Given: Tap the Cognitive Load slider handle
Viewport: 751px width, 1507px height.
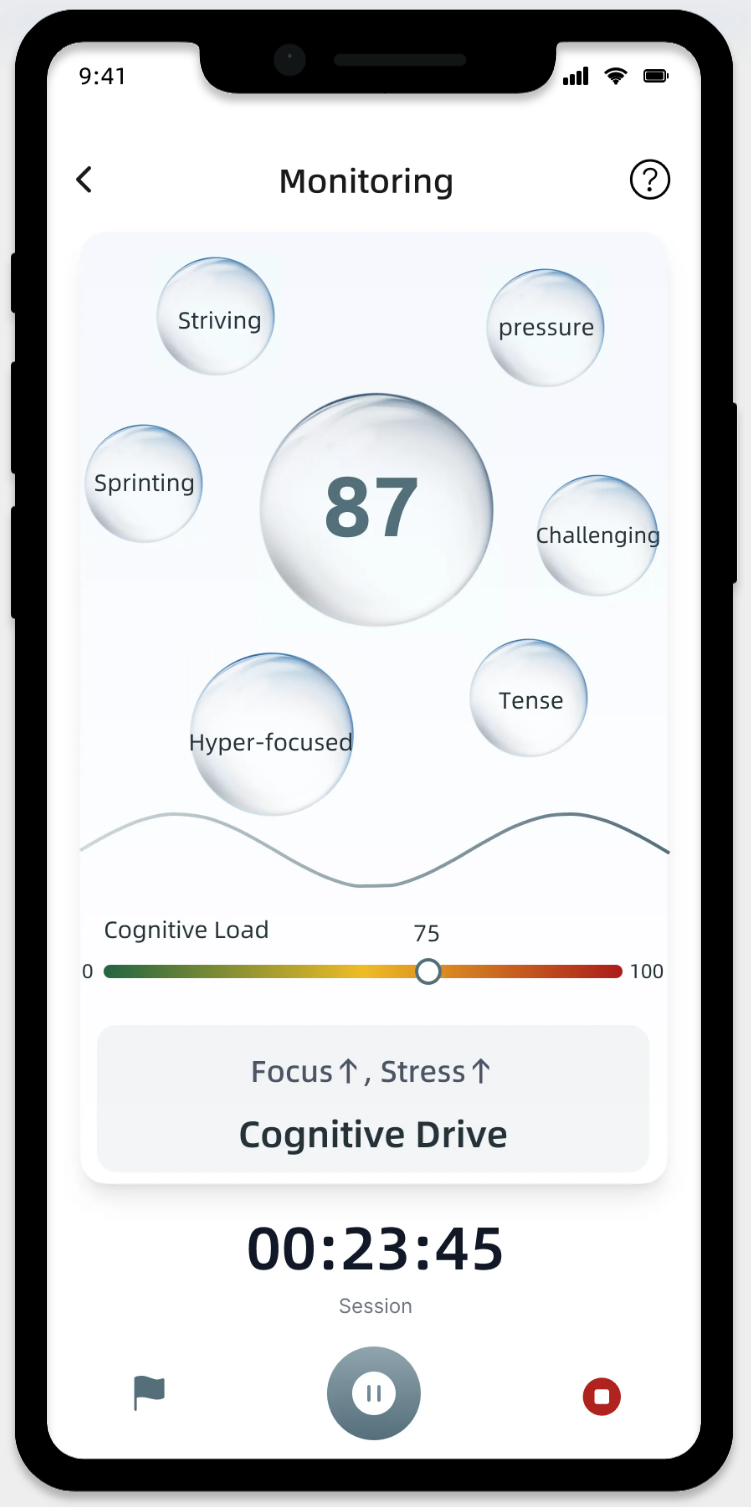Looking at the screenshot, I should [428, 971].
